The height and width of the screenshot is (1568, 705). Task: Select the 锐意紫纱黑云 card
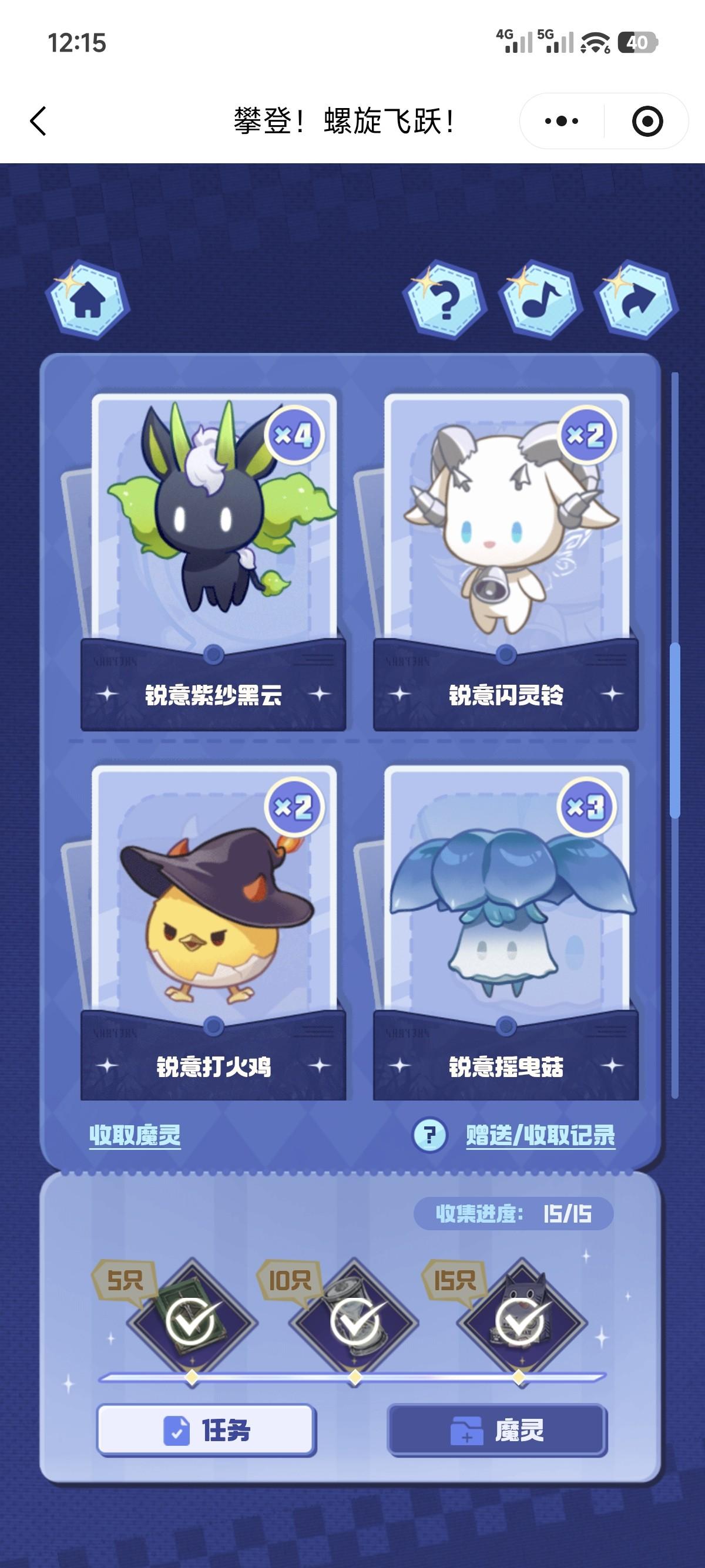pyautogui.click(x=213, y=560)
